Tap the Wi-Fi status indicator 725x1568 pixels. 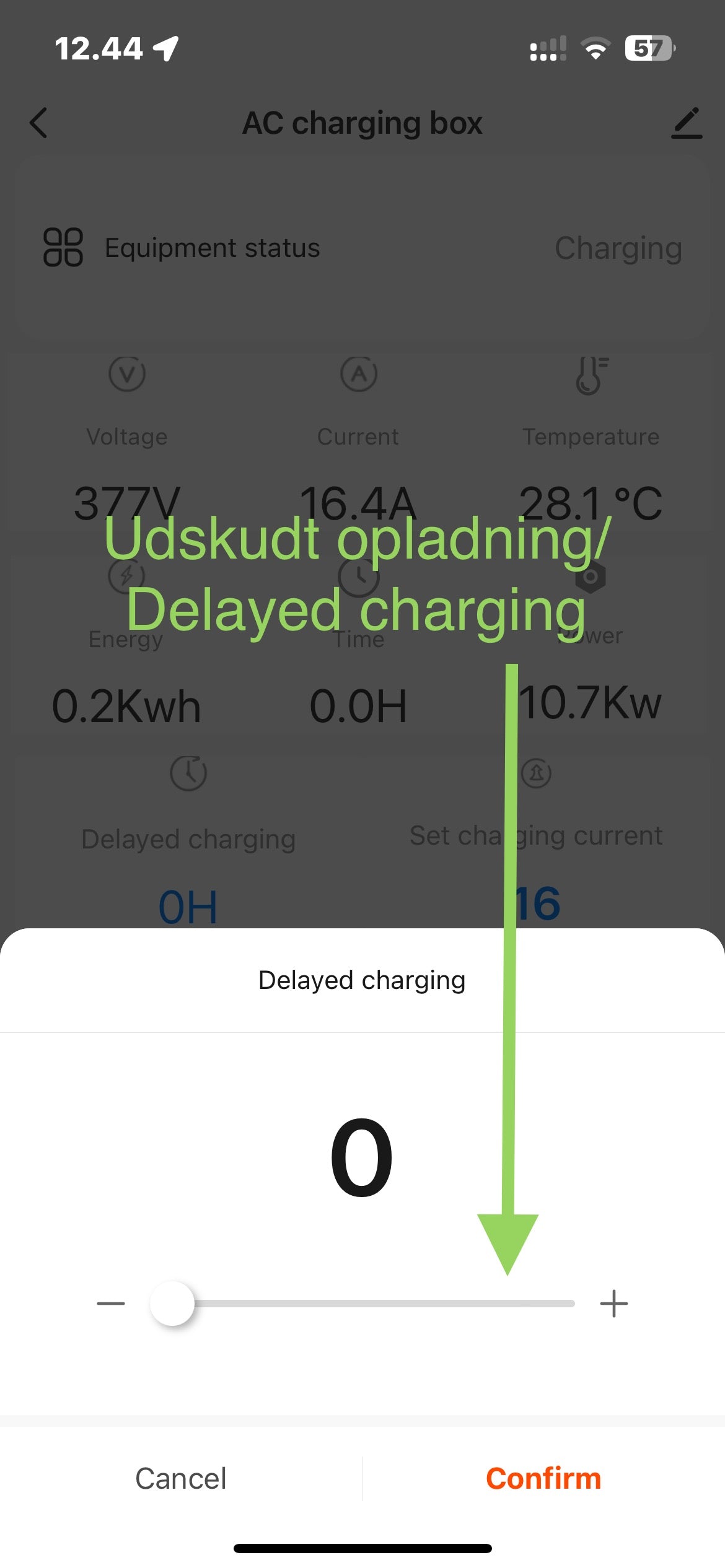[596, 48]
